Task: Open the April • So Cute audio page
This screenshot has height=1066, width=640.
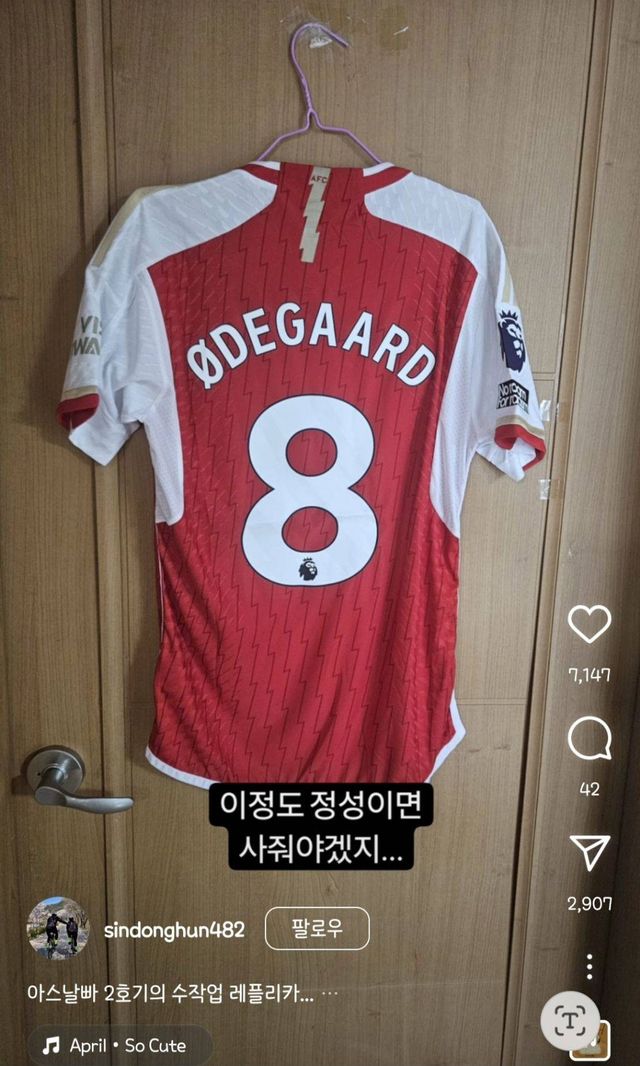Action: [118, 1045]
